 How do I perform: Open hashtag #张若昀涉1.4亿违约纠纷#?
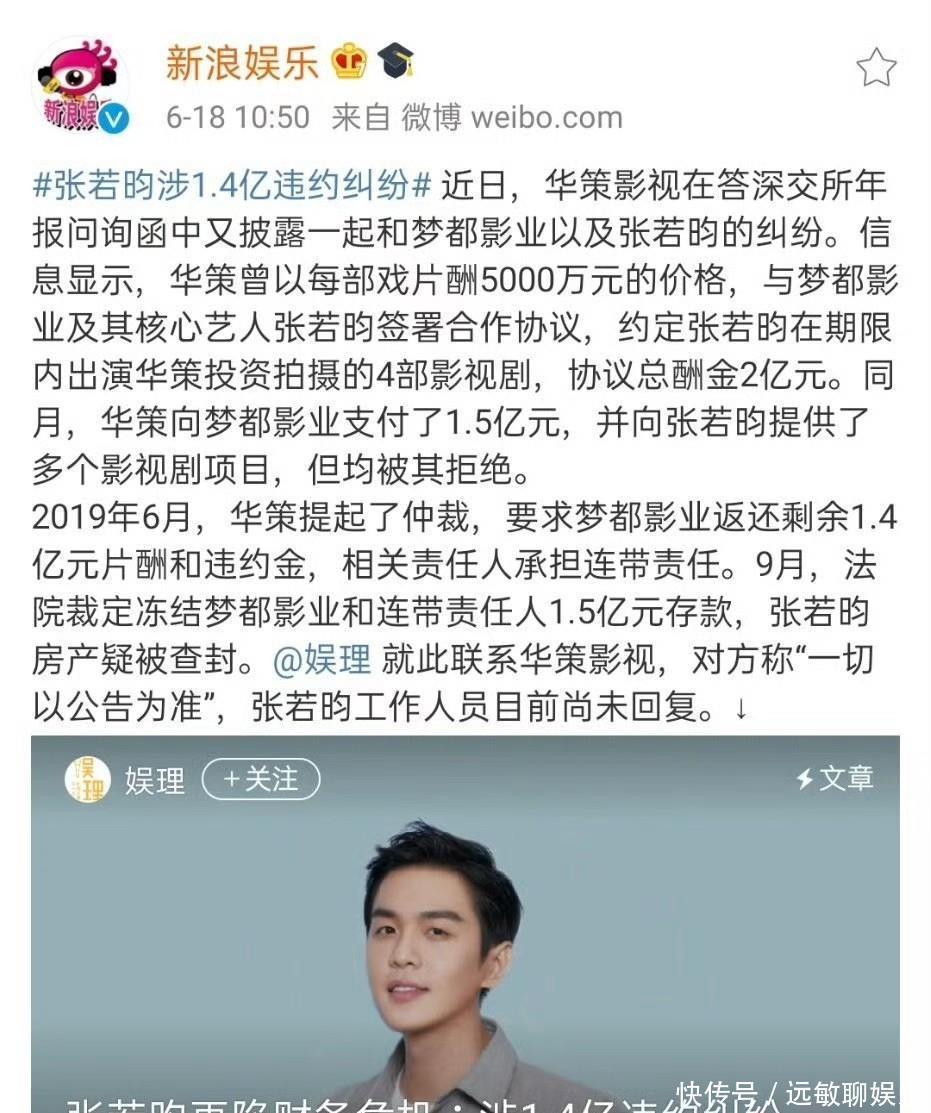click(232, 186)
